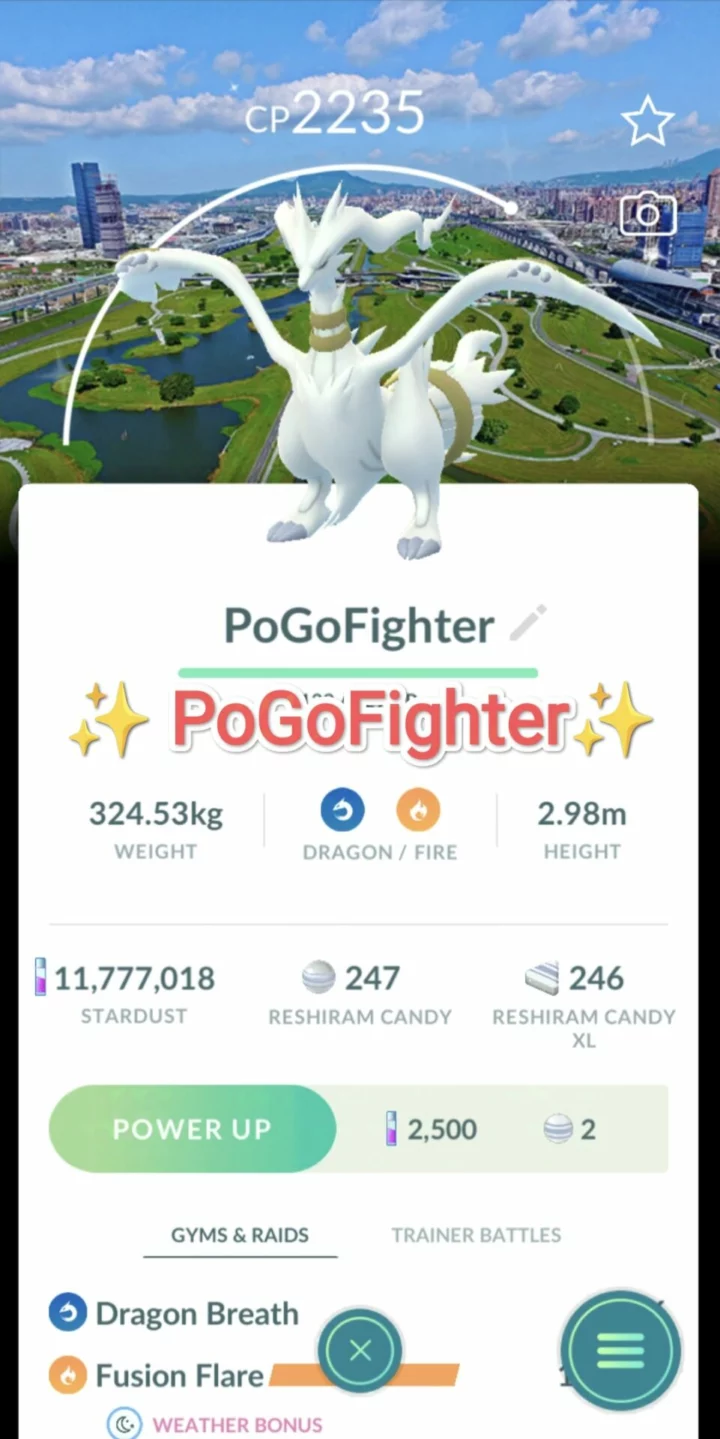Click the Dragon Breath move type icon

pyautogui.click(x=66, y=1312)
